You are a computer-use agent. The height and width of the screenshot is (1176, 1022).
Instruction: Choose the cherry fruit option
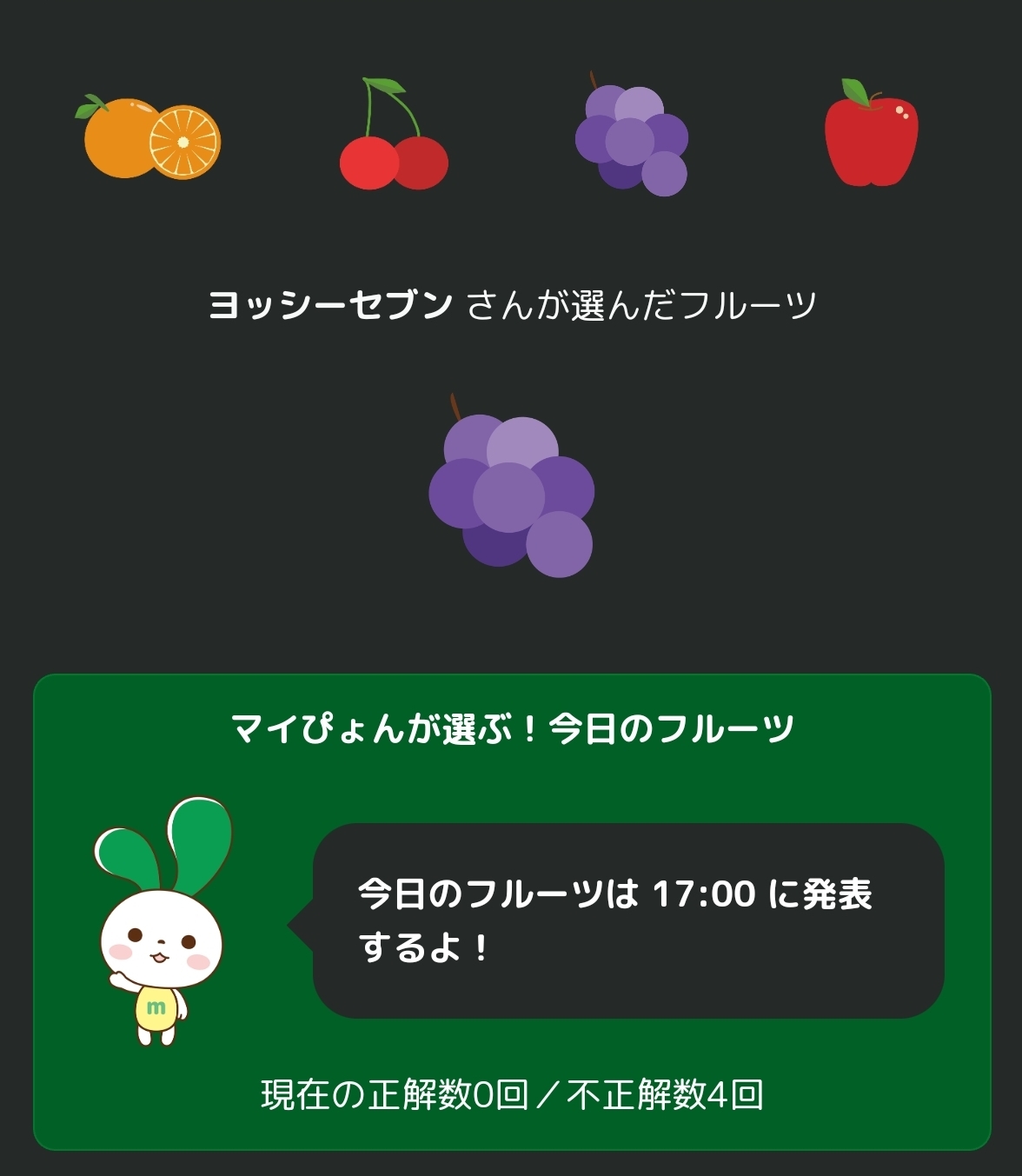(394, 134)
